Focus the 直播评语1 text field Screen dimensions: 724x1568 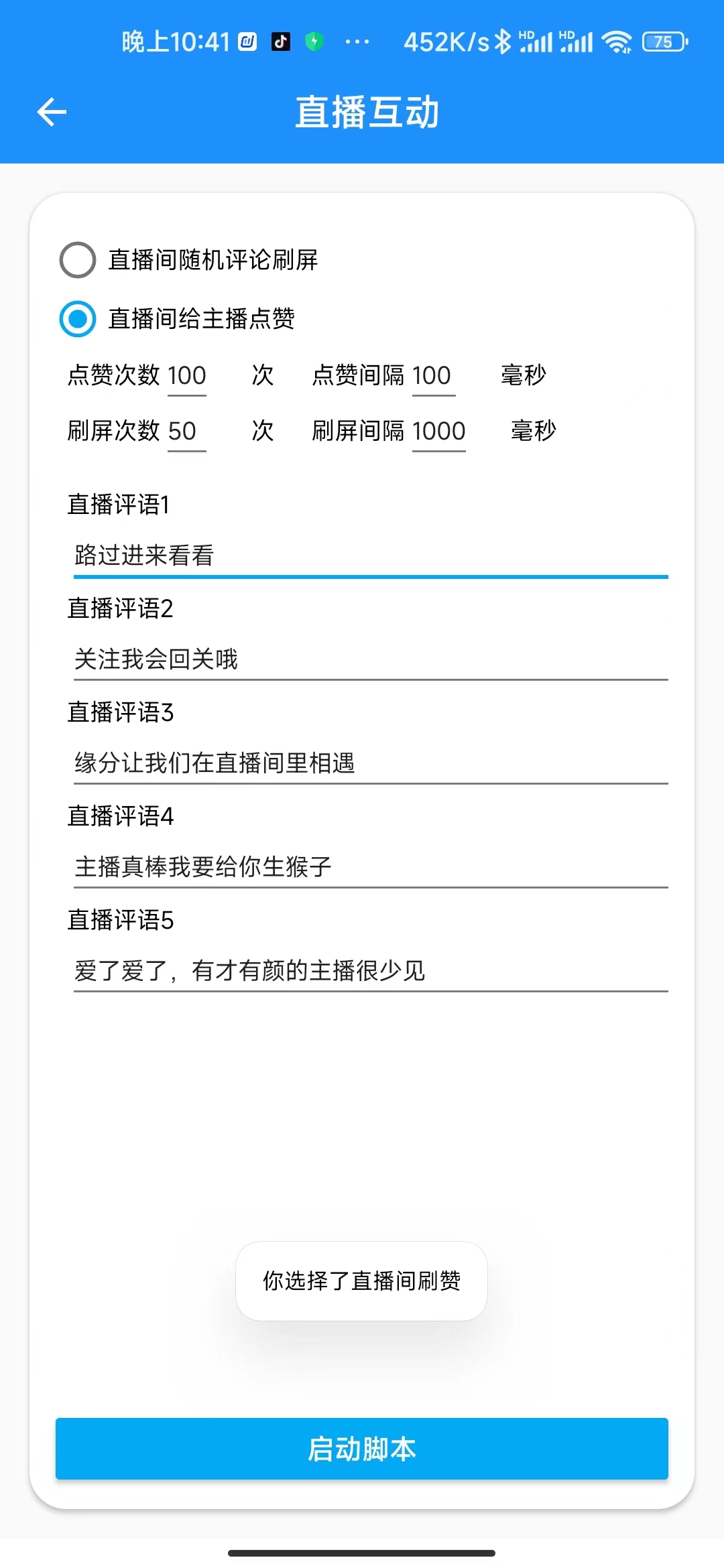click(370, 556)
